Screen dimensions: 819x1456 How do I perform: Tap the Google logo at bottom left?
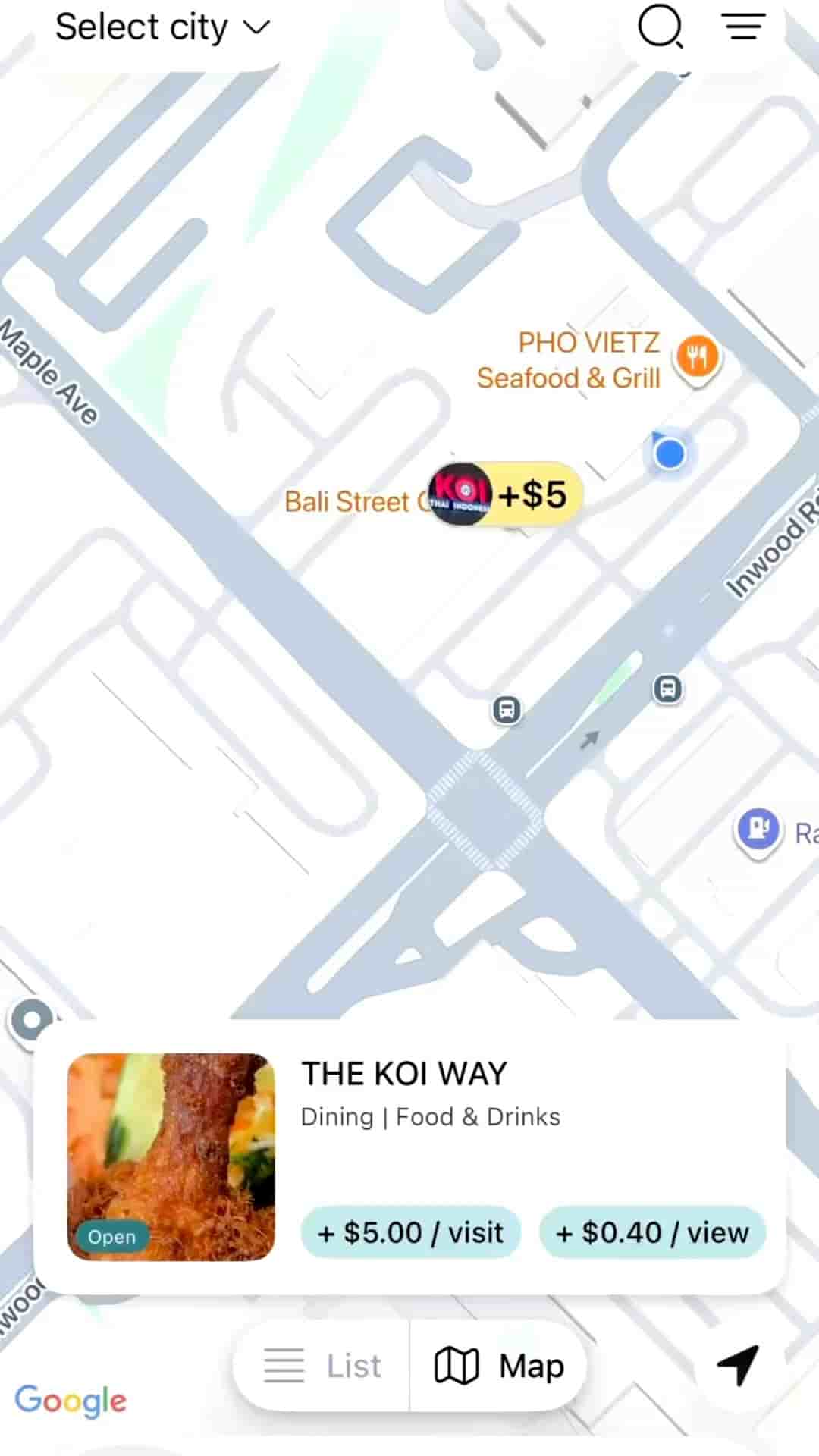tap(71, 1401)
